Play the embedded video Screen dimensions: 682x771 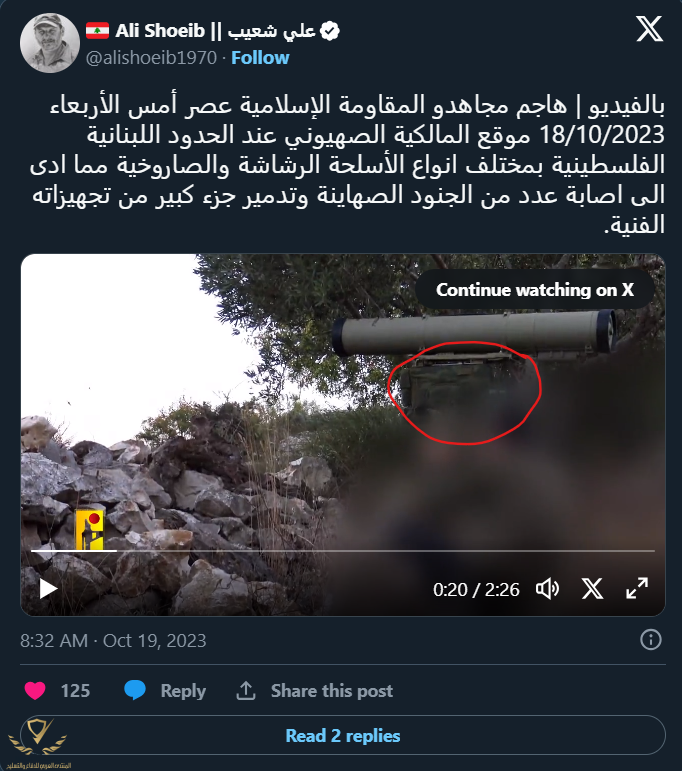point(47,588)
